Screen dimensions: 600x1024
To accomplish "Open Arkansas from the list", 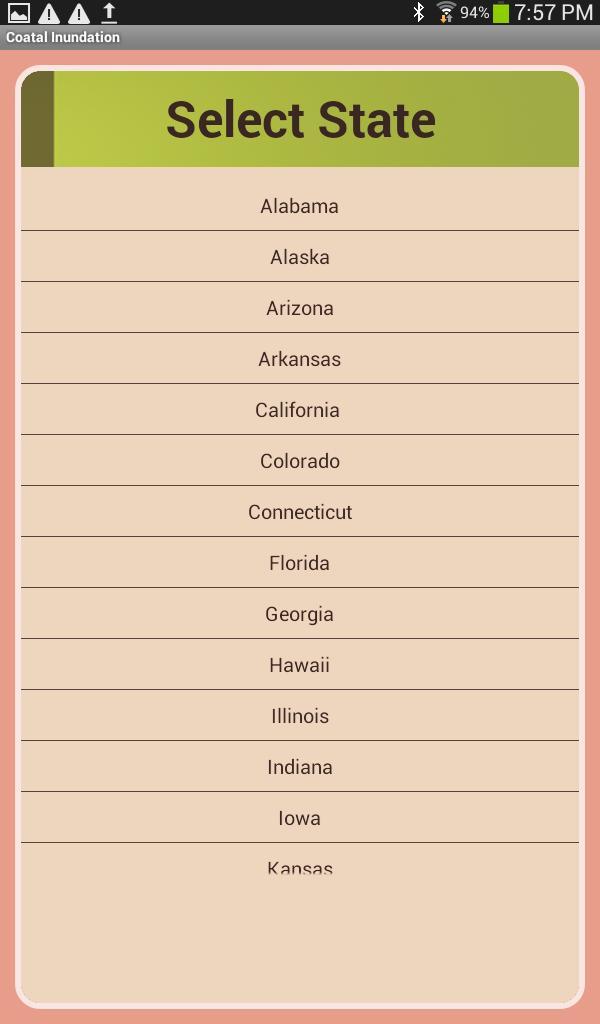I will click(x=300, y=358).
